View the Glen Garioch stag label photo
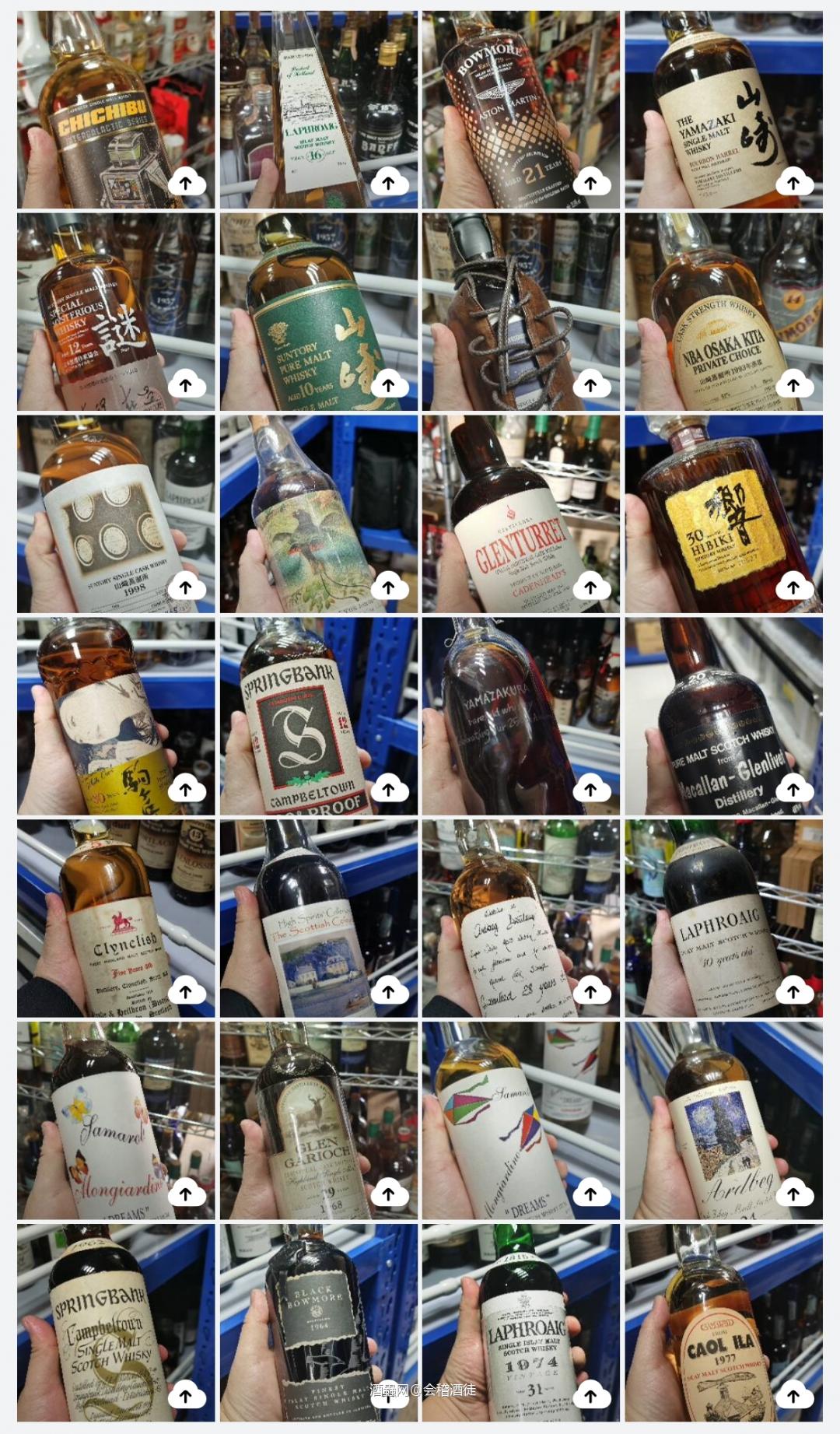Screen dimensions: 840x1434 [318, 1120]
